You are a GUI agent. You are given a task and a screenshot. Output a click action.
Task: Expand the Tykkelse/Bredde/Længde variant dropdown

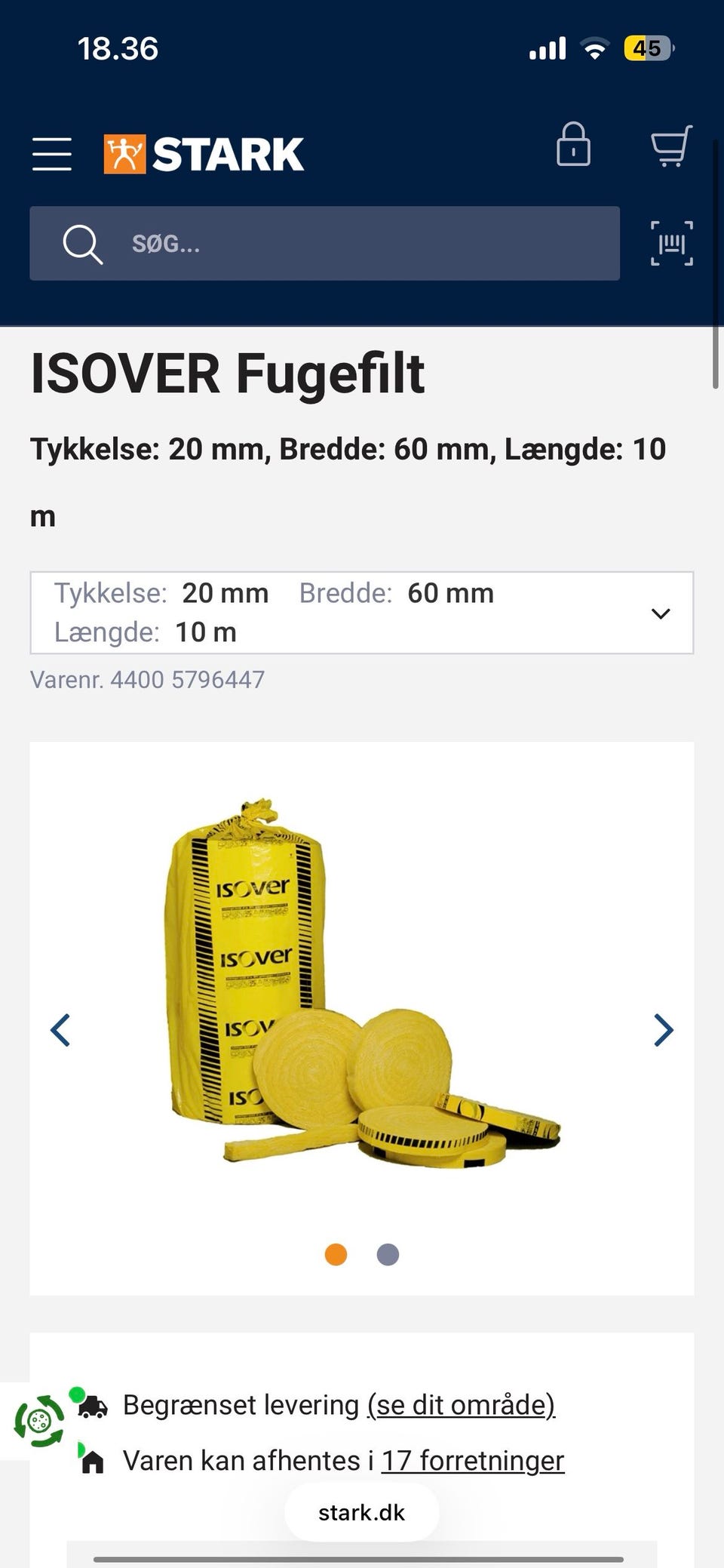(362, 613)
